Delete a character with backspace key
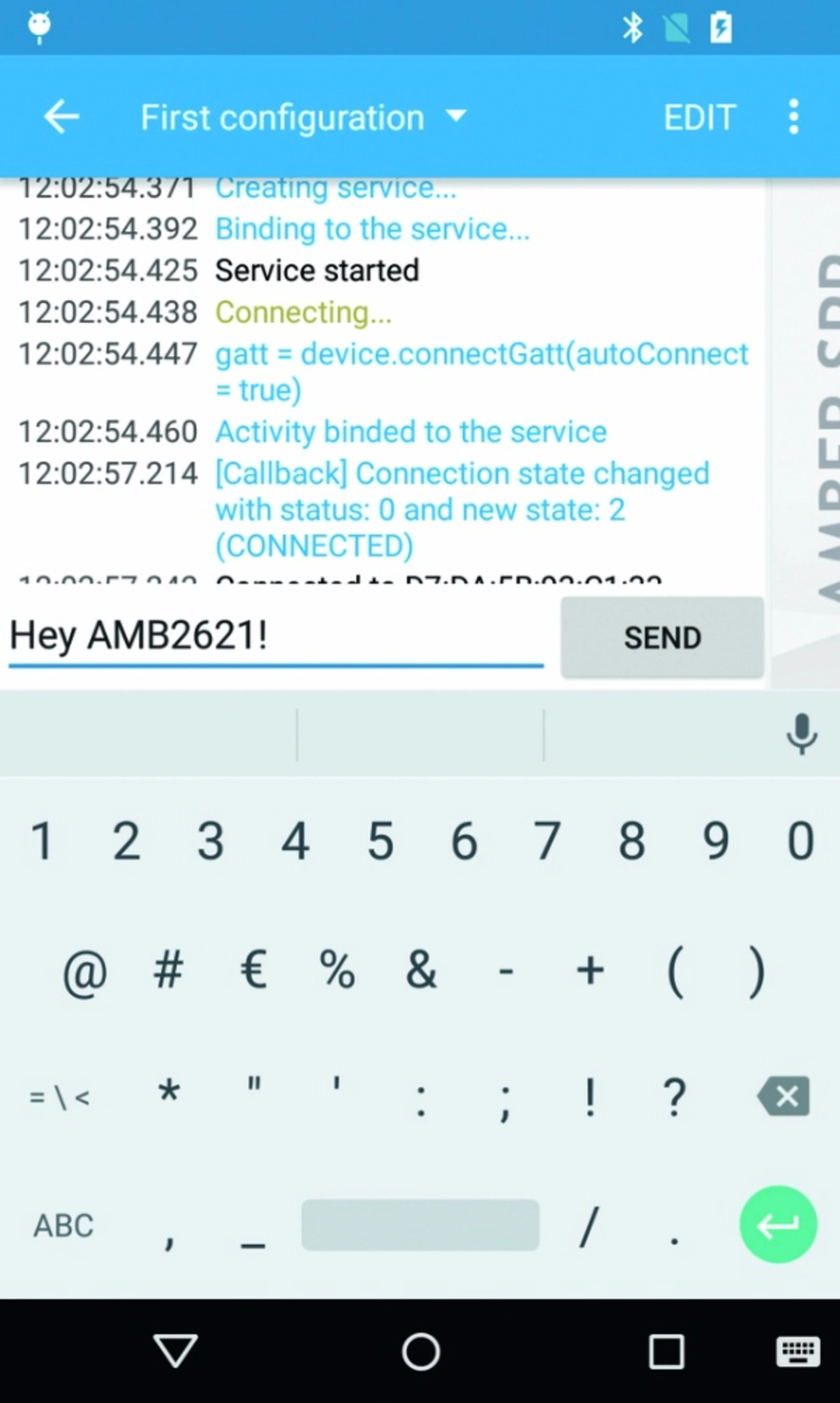 784,1096
